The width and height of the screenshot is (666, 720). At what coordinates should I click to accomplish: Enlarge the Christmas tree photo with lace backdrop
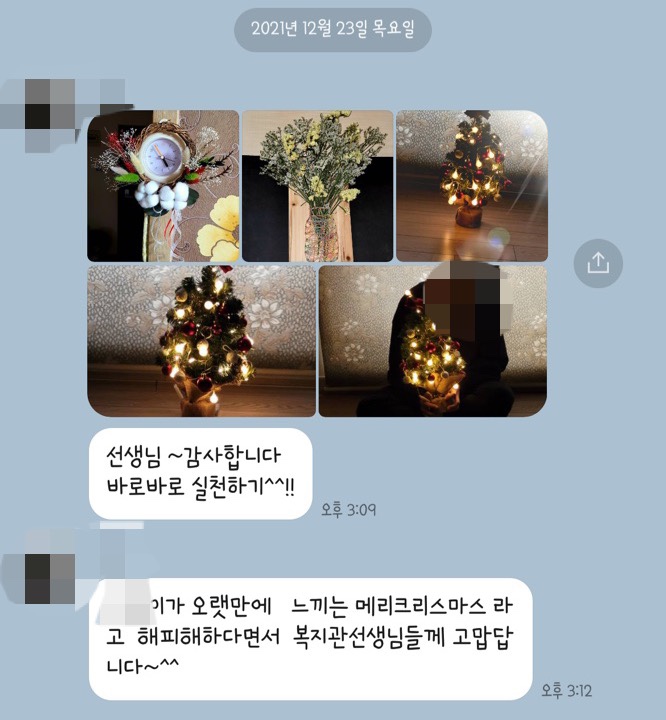coord(201,341)
